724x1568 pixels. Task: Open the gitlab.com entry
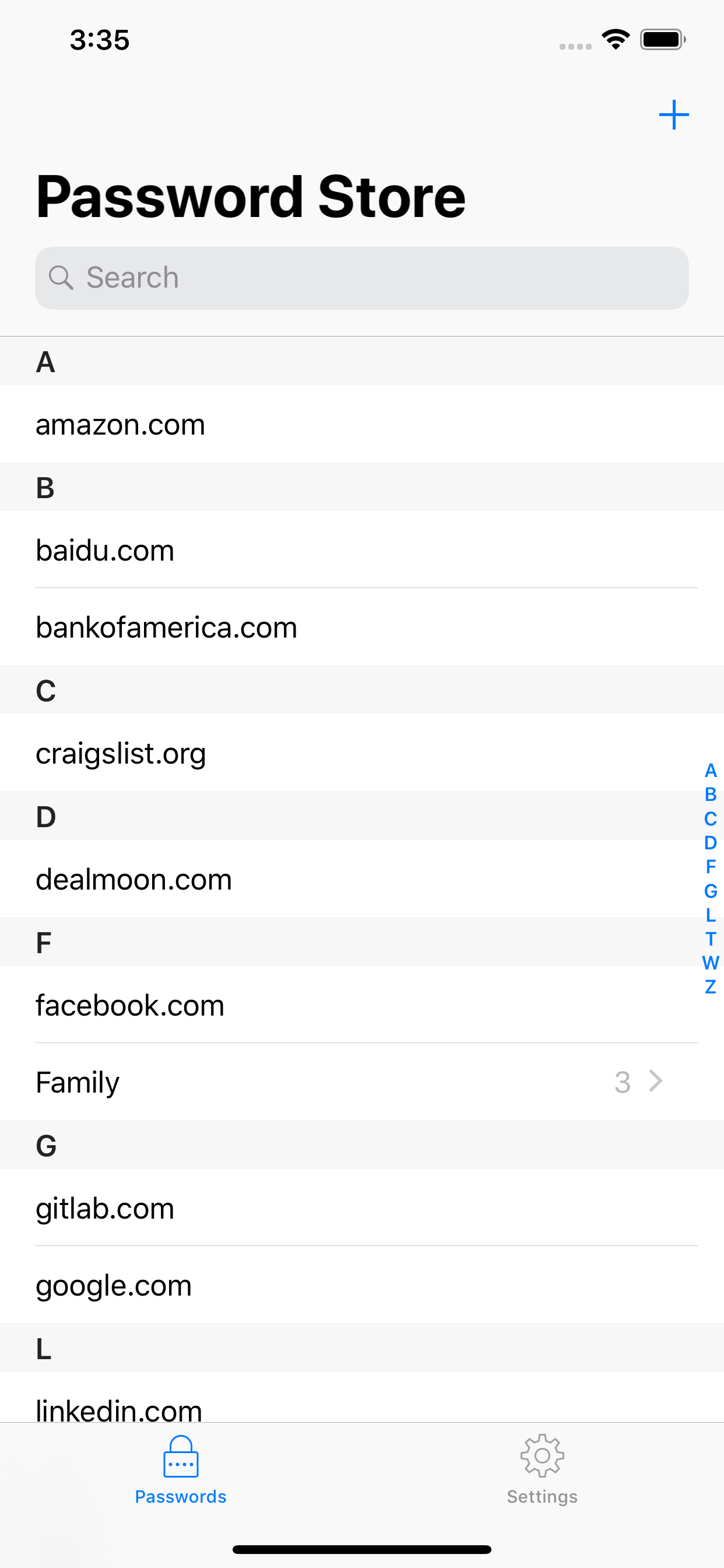click(362, 1207)
